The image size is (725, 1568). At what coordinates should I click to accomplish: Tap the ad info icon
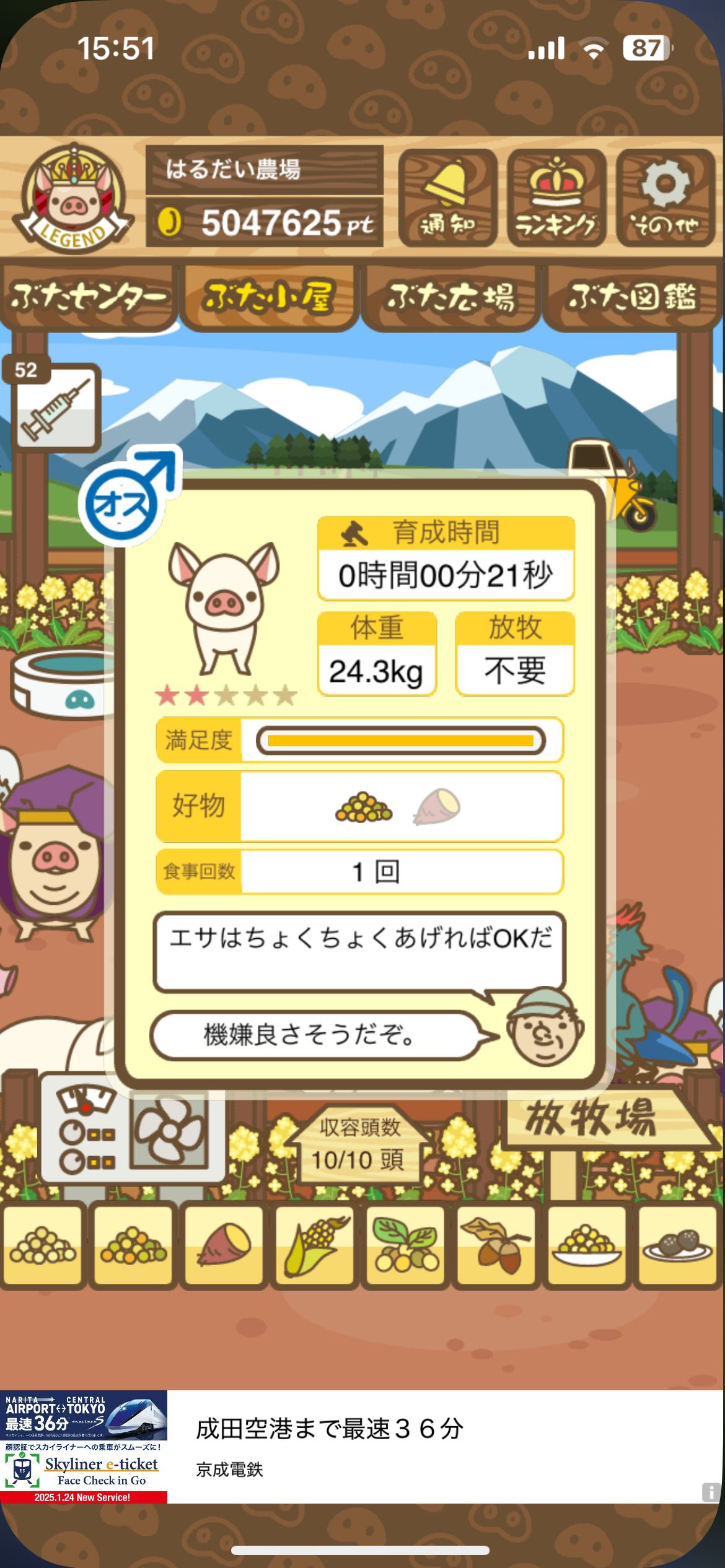[x=711, y=1492]
